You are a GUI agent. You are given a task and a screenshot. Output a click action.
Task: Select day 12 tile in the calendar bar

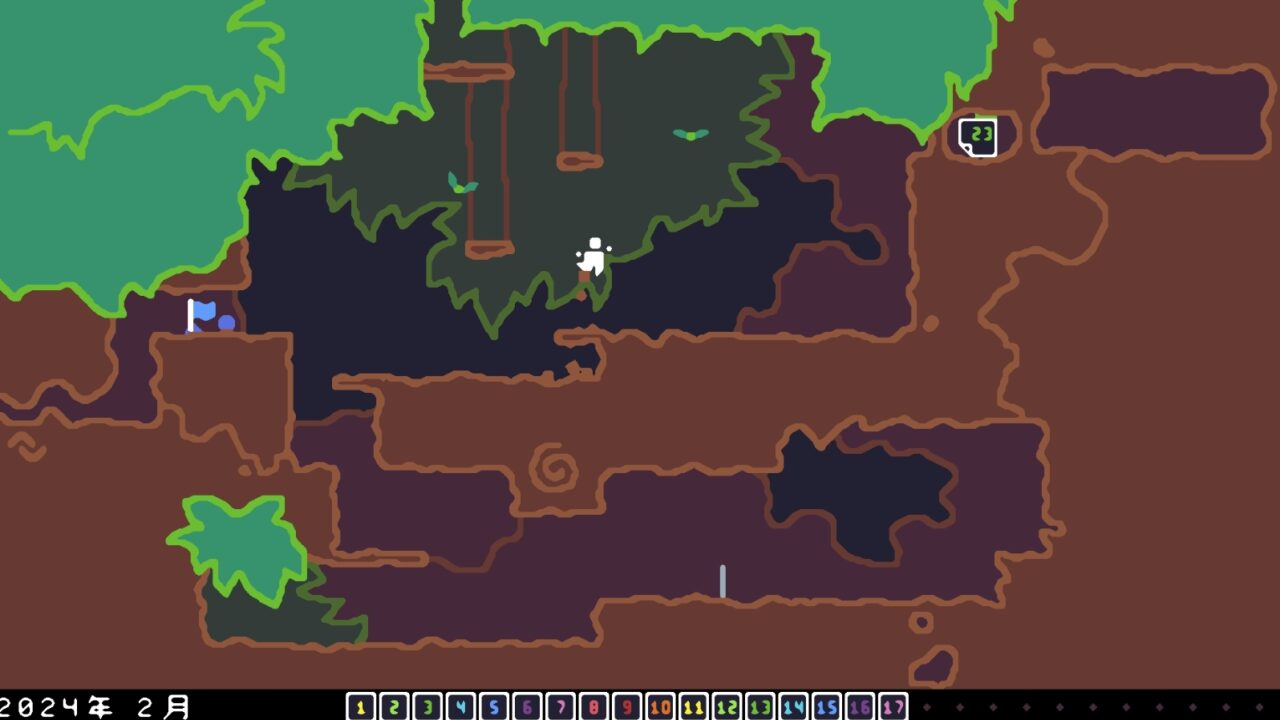click(727, 707)
